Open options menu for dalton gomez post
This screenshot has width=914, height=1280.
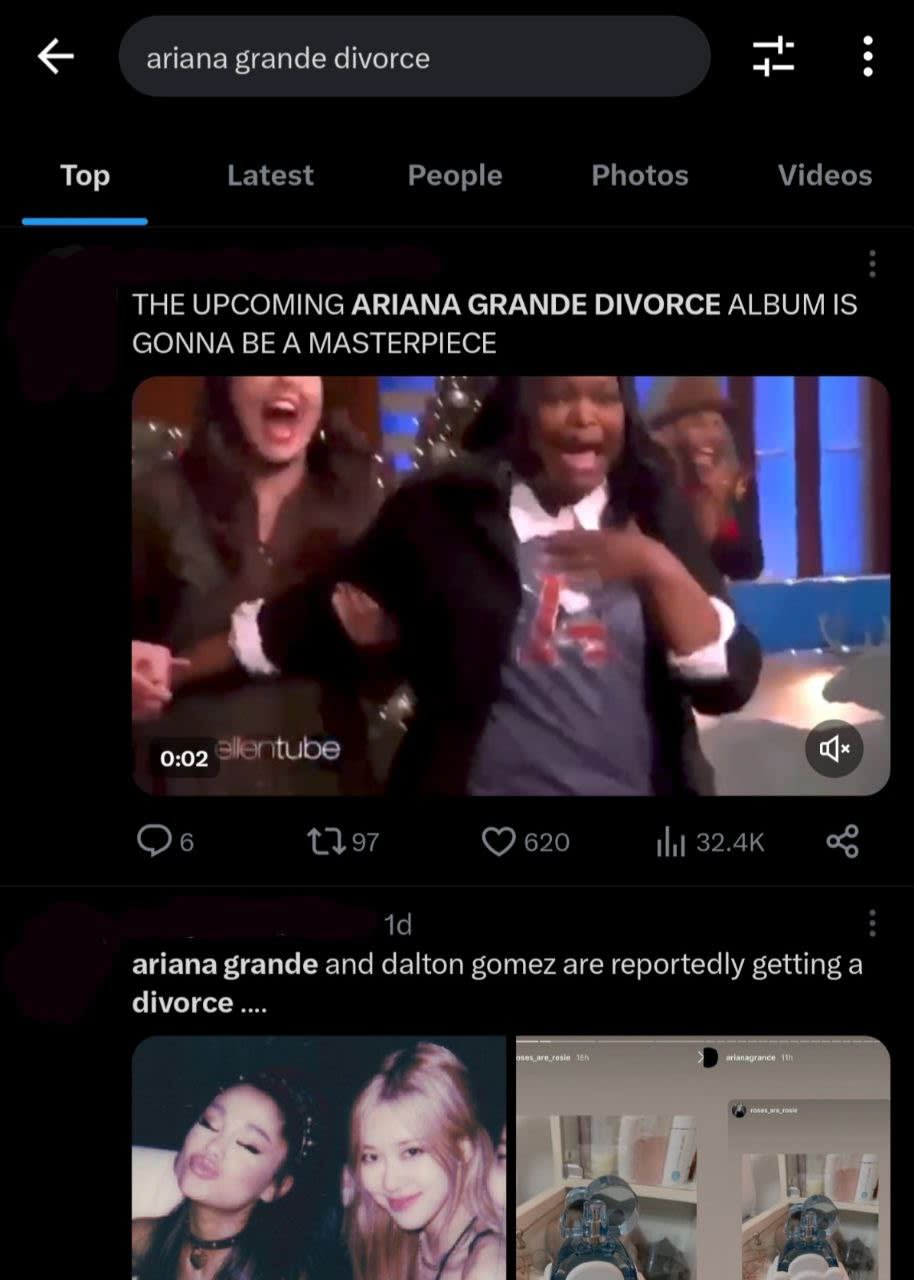(x=872, y=924)
